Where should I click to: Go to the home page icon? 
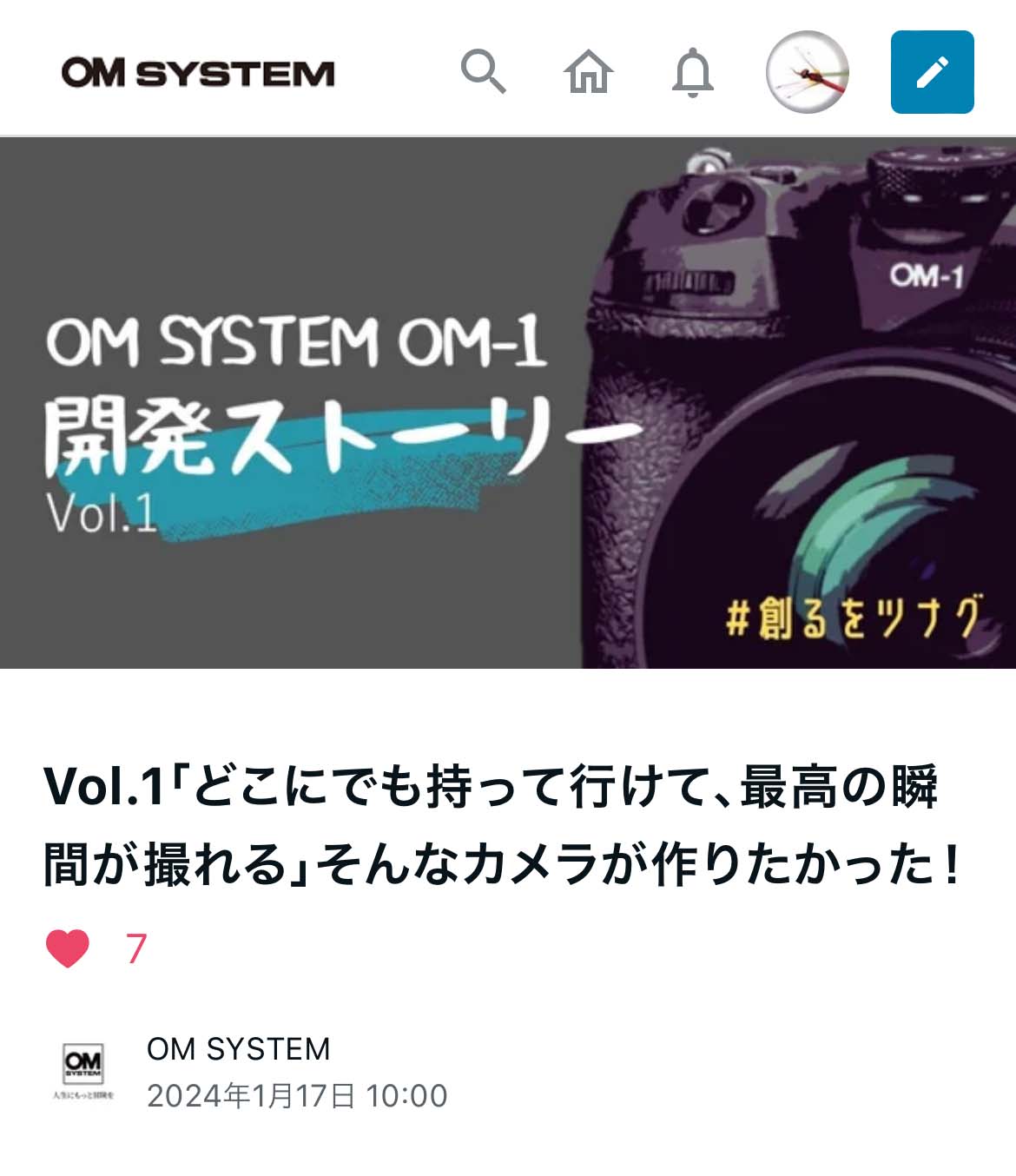click(589, 71)
